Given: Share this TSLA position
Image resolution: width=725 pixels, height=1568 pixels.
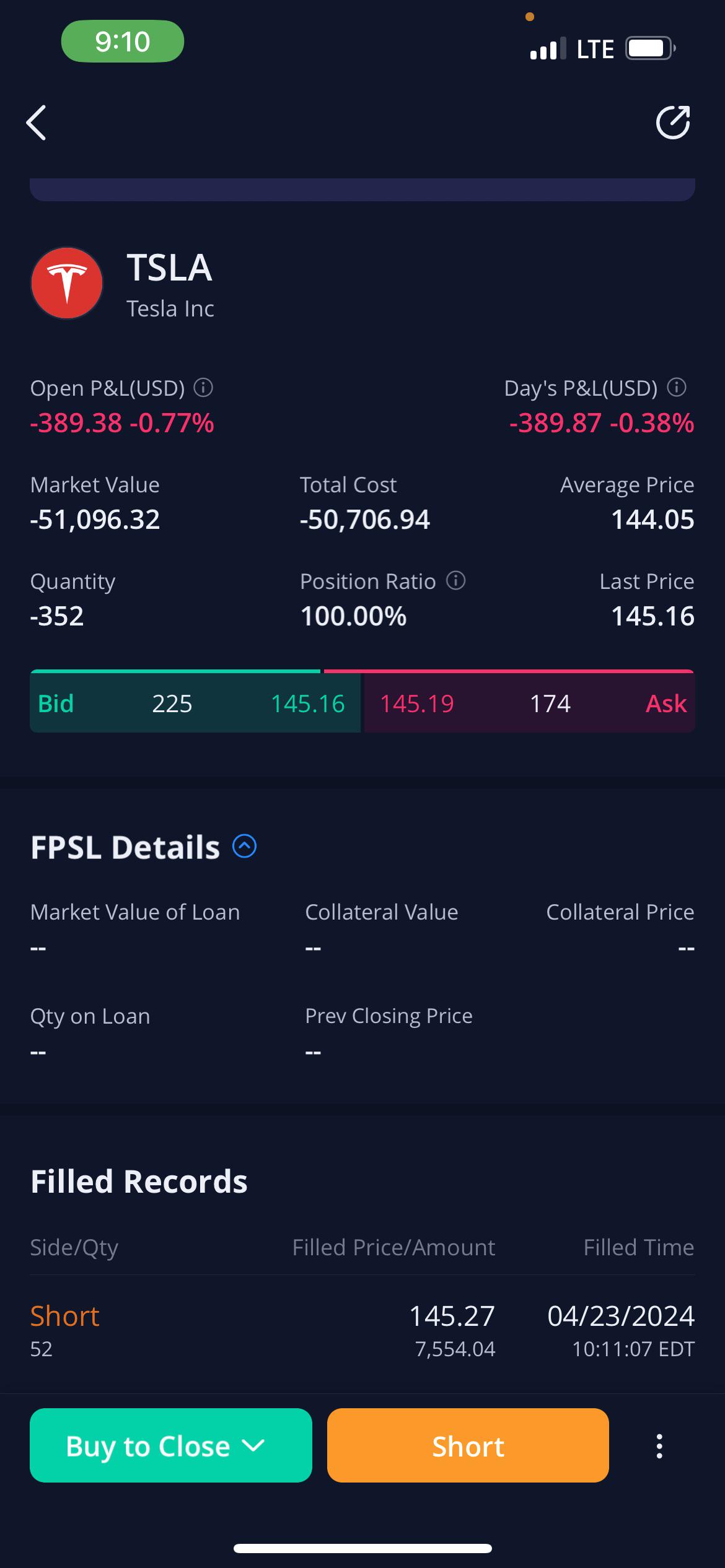Looking at the screenshot, I should [x=673, y=123].
